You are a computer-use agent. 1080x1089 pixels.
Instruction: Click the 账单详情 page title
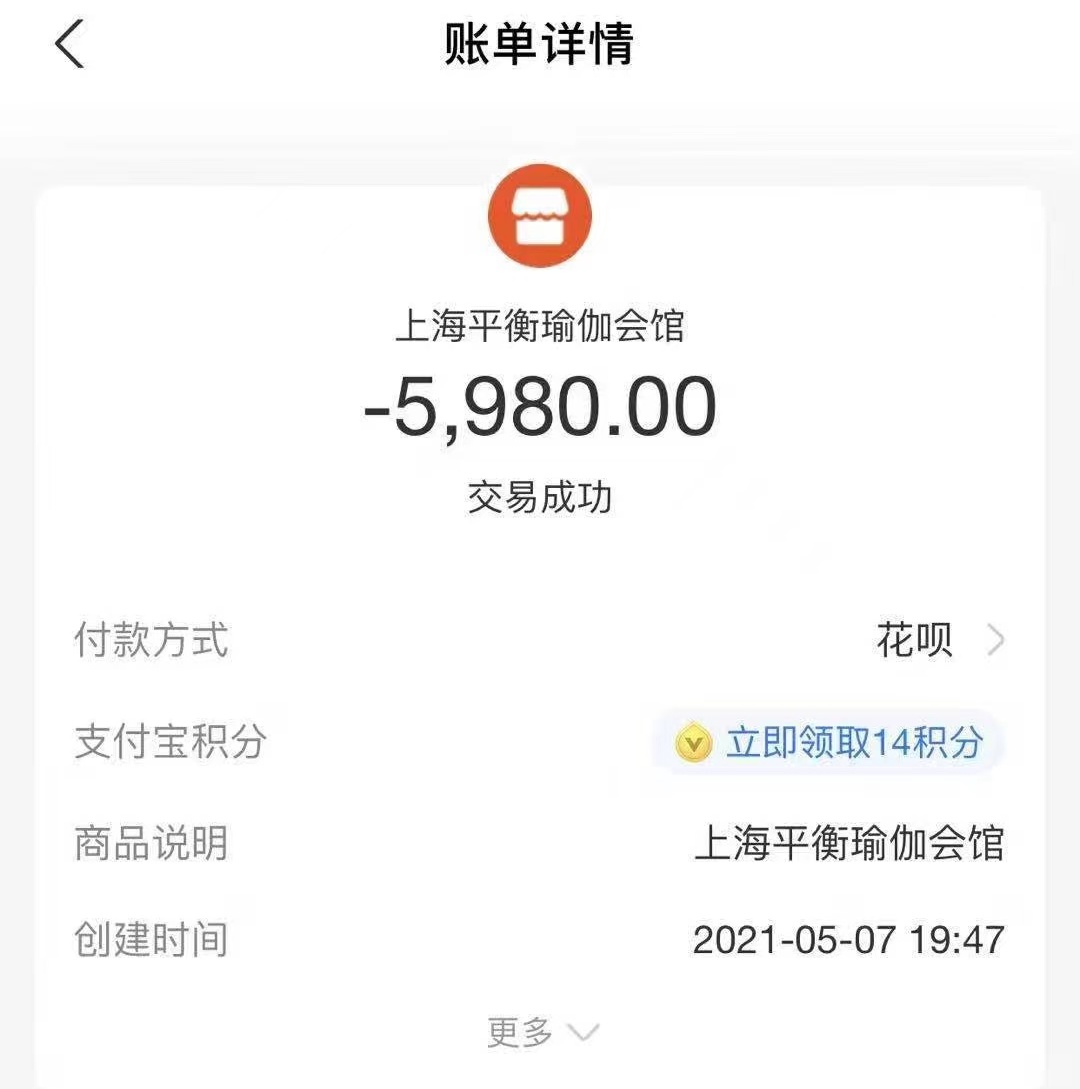[x=540, y=45]
